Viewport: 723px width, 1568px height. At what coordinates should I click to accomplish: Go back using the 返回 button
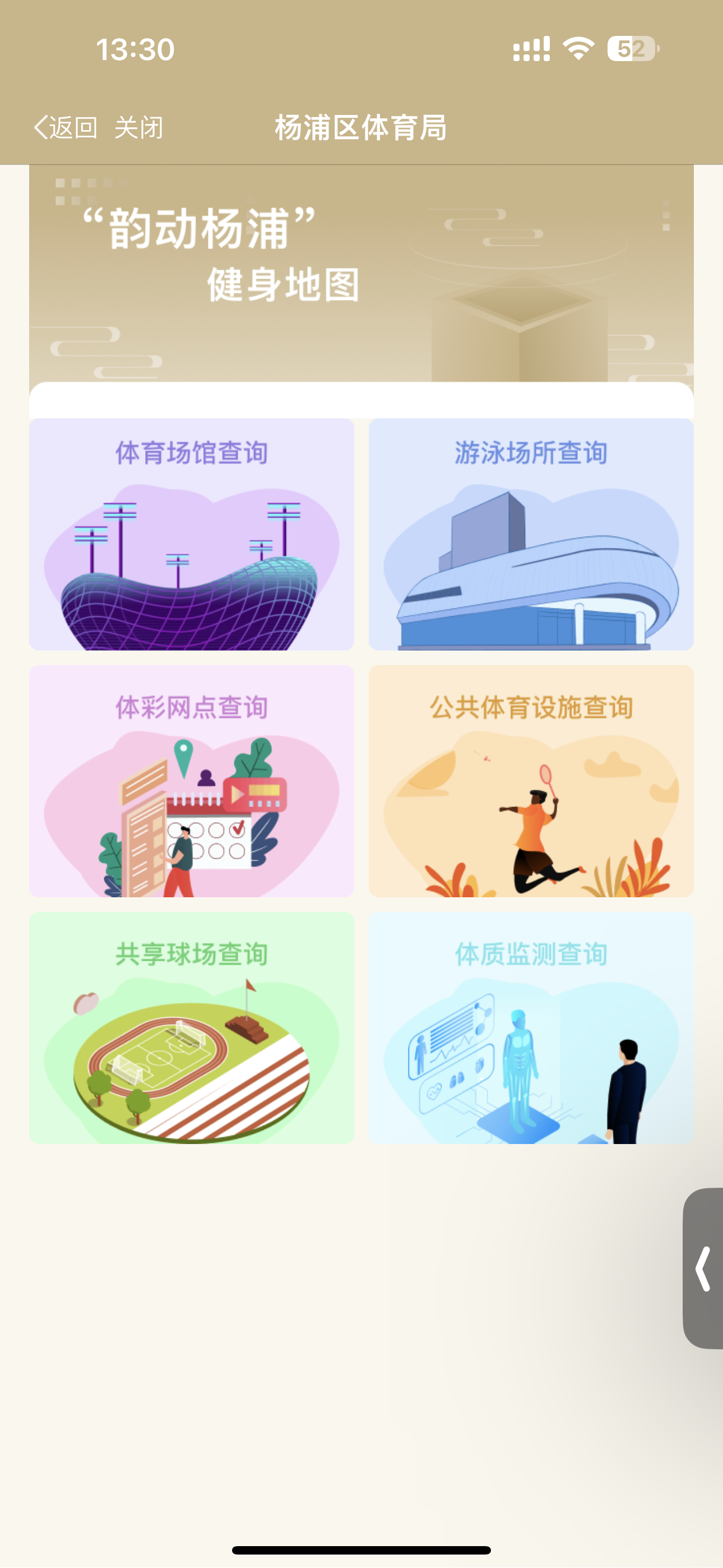click(66, 128)
